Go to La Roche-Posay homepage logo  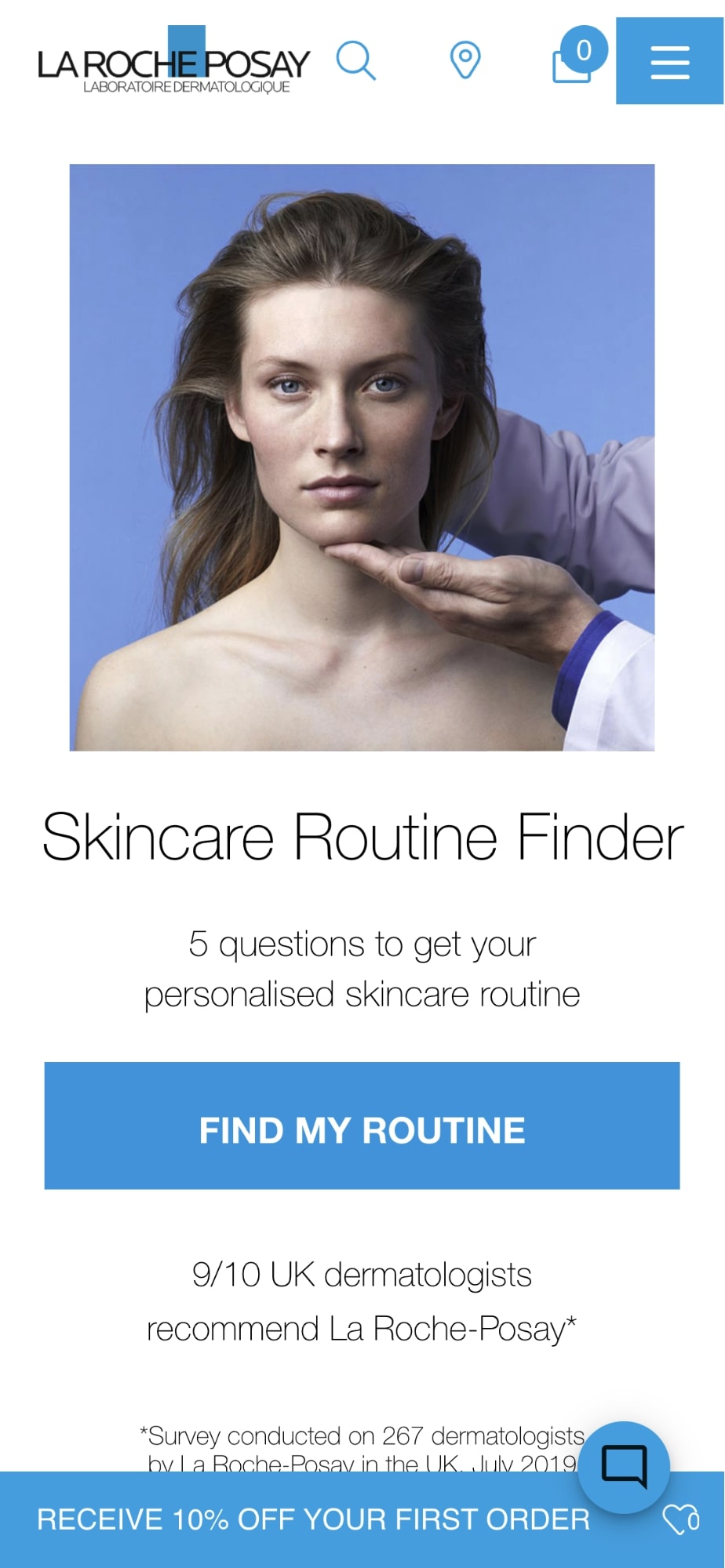pos(173,64)
